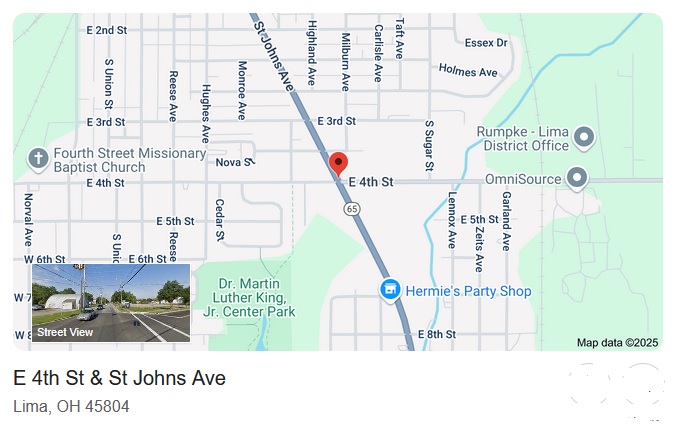Select Fourth Street Missionary Baptist Church marker
This screenshot has height=442, width=677.
coord(38,159)
